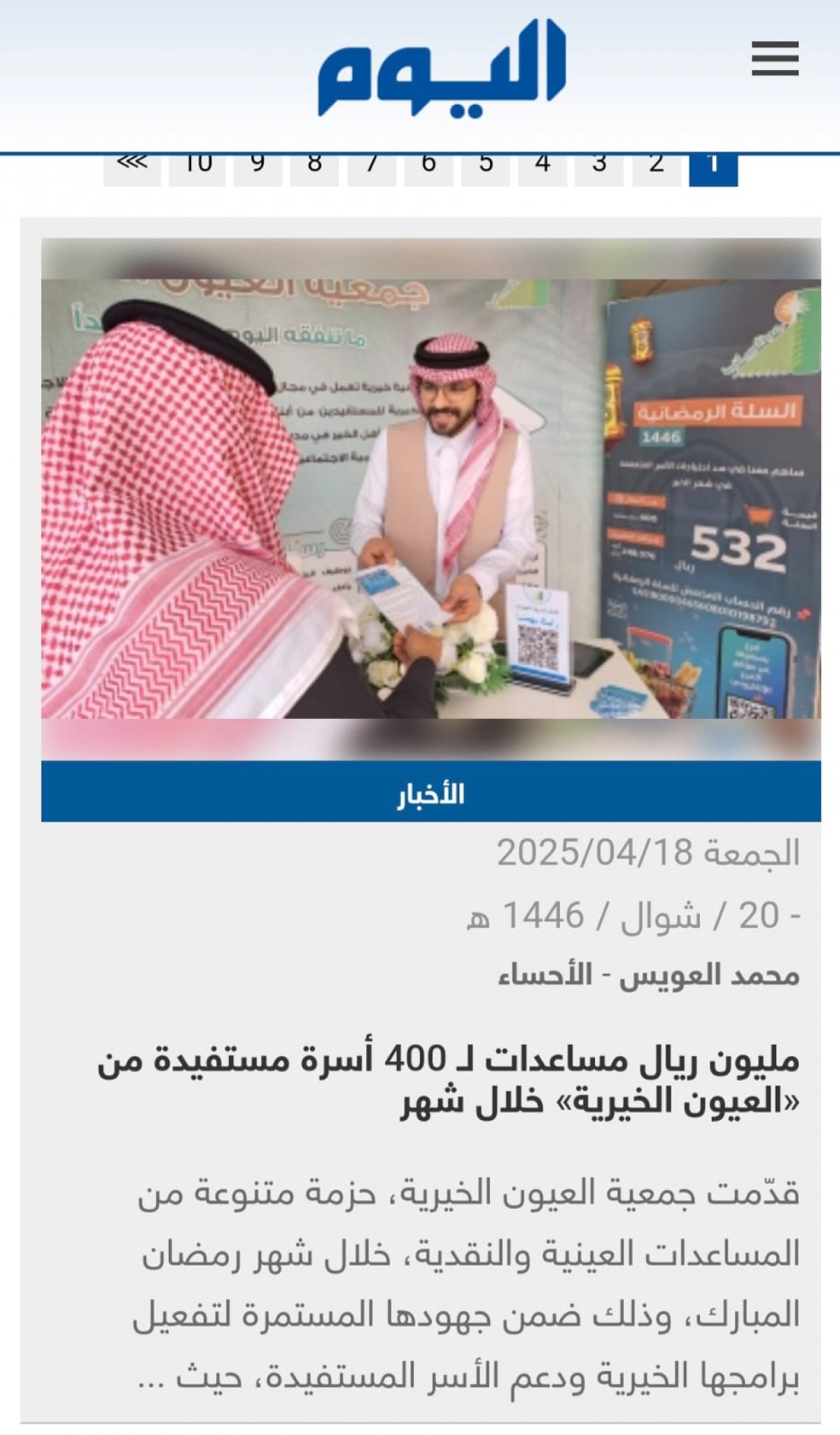Open the hamburger menu
This screenshot has height=1435, width=840.
(x=775, y=58)
